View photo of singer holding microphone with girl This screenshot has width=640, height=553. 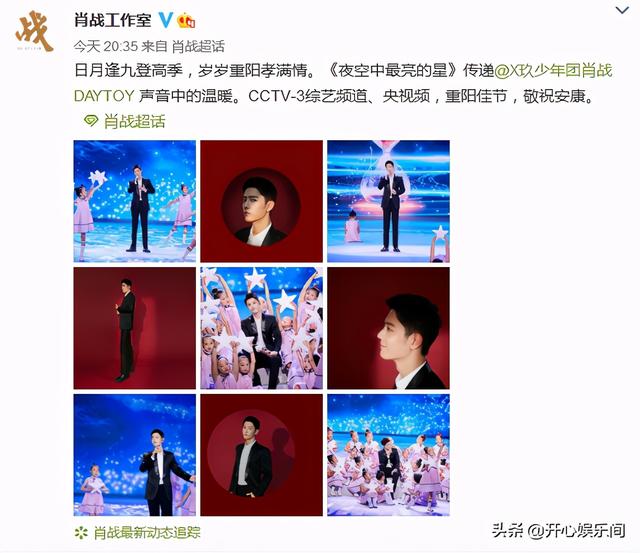click(134, 455)
